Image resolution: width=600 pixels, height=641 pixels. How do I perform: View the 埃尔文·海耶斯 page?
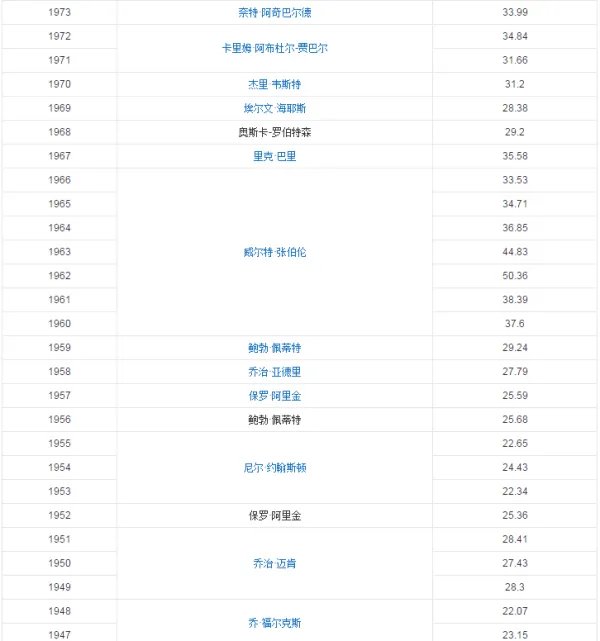[x=274, y=108]
